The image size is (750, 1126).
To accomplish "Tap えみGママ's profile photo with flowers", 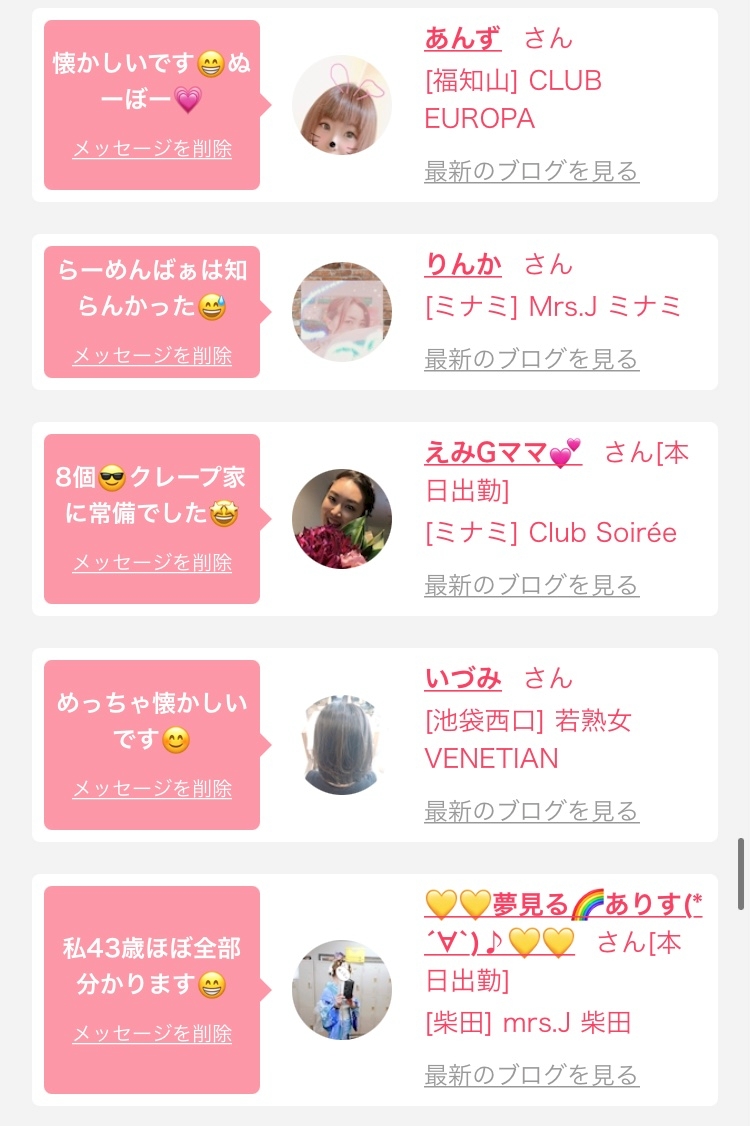I will pyautogui.click(x=342, y=519).
